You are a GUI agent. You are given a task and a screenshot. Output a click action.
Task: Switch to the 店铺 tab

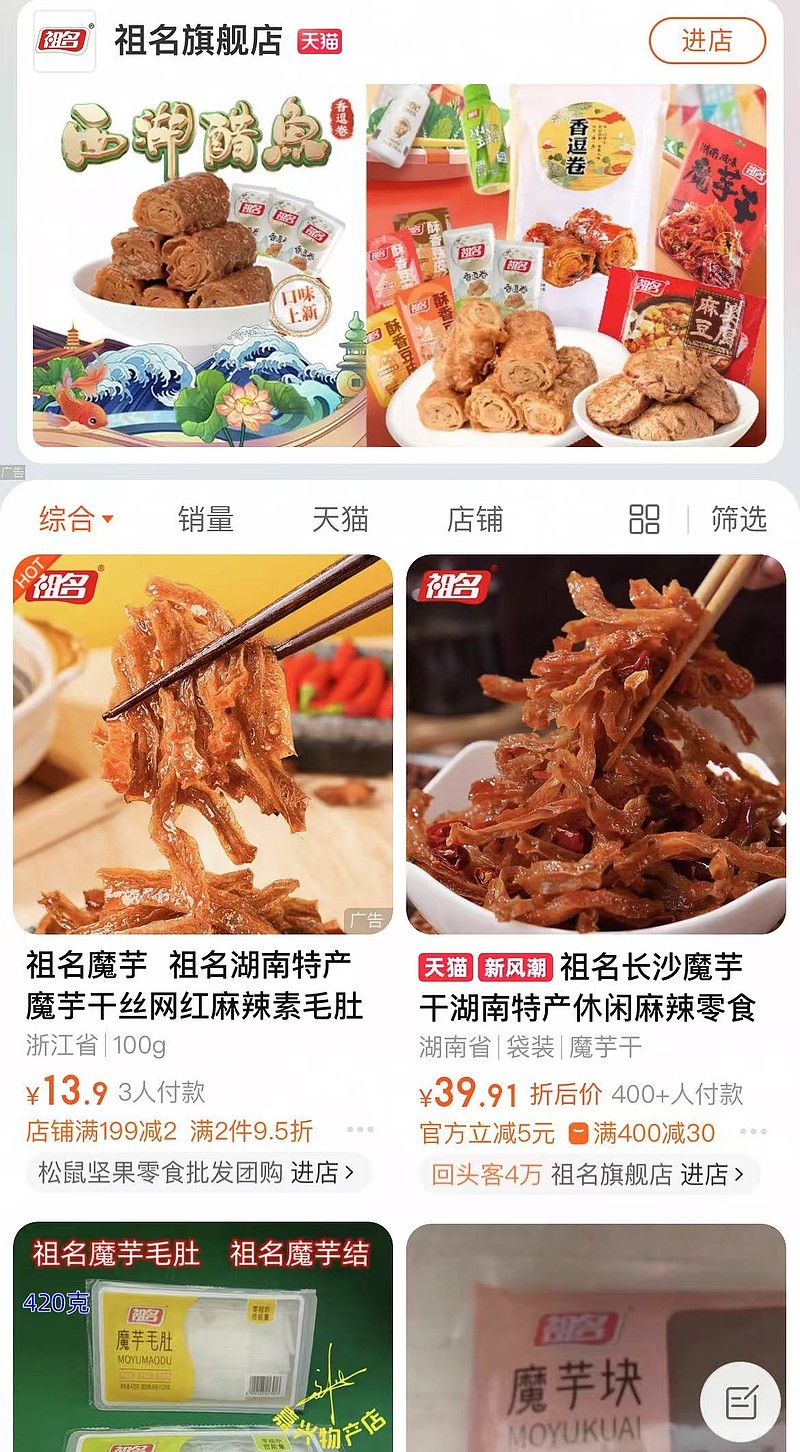474,519
